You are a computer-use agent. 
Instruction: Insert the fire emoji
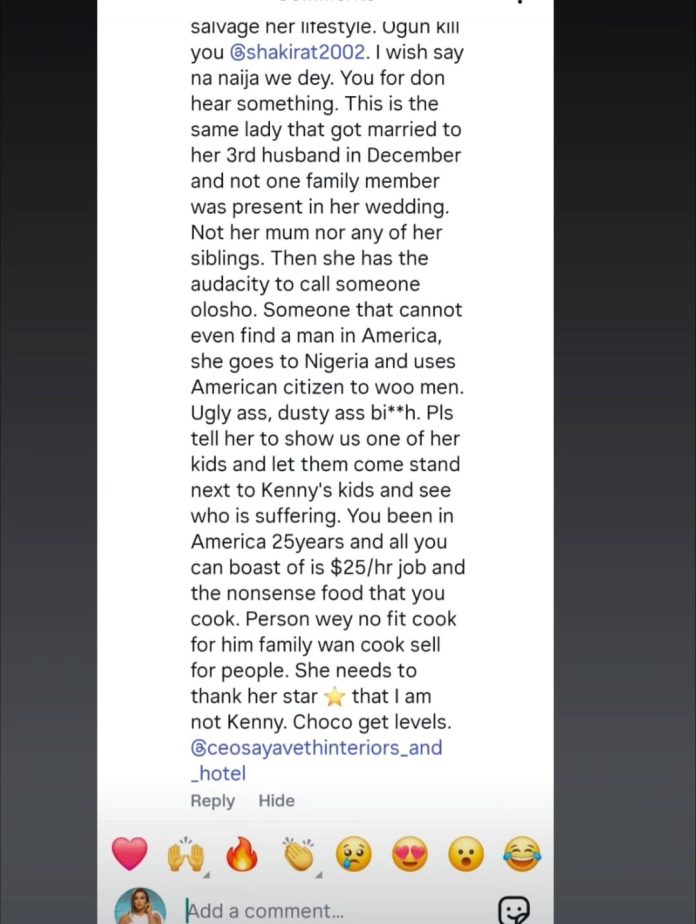[x=241, y=854]
